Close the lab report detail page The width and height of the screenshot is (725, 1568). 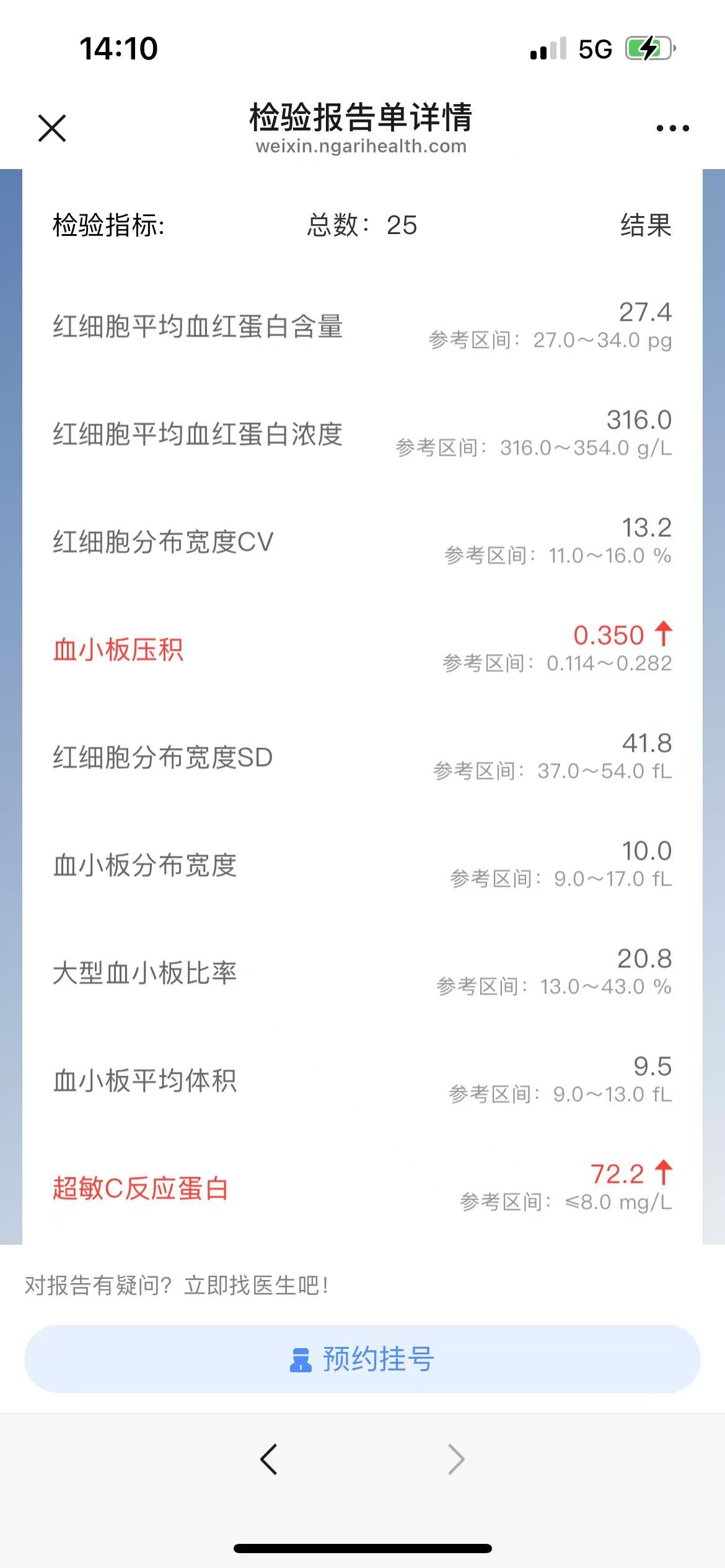[52, 128]
